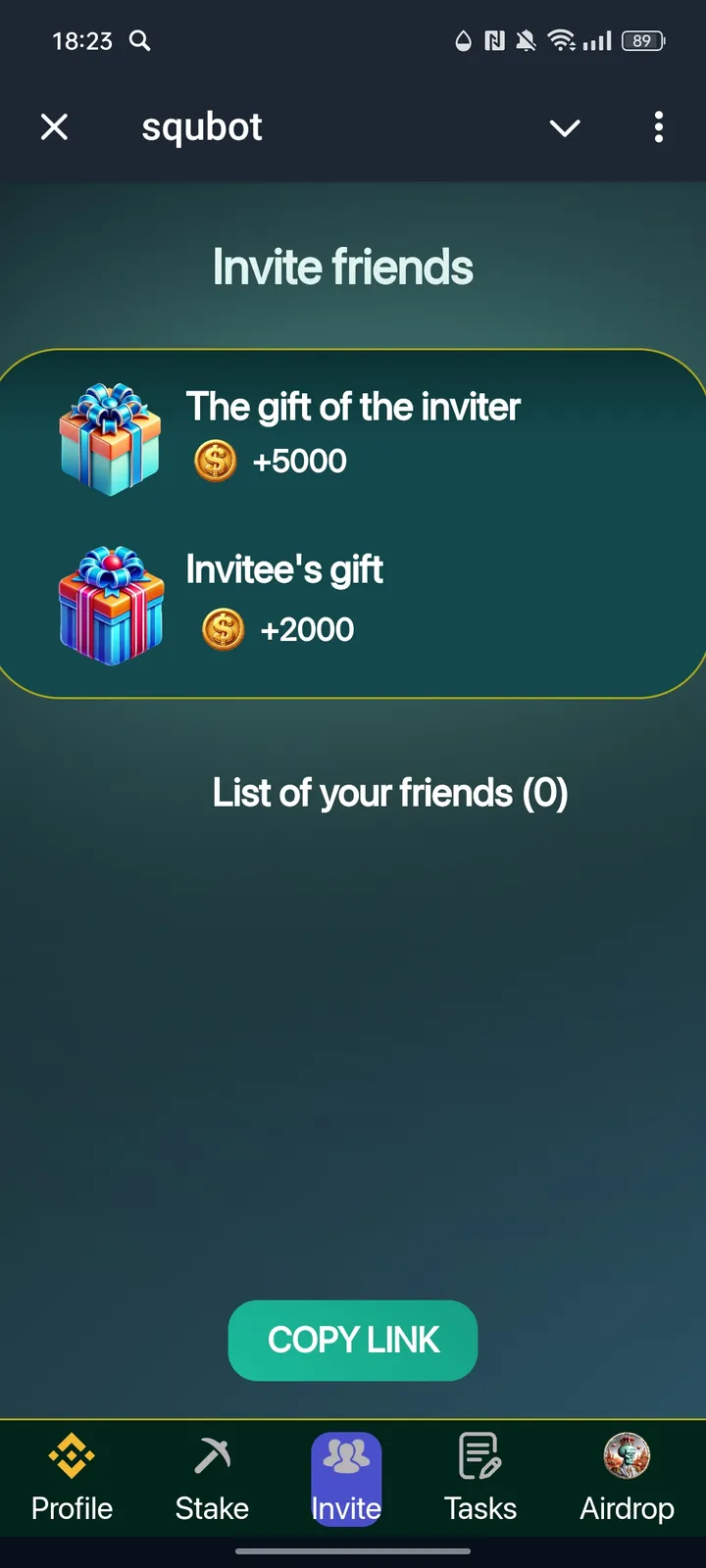Collapse the mini-app with the chevron arrow
Image resolution: width=706 pixels, height=1568 pixels.
(x=565, y=127)
